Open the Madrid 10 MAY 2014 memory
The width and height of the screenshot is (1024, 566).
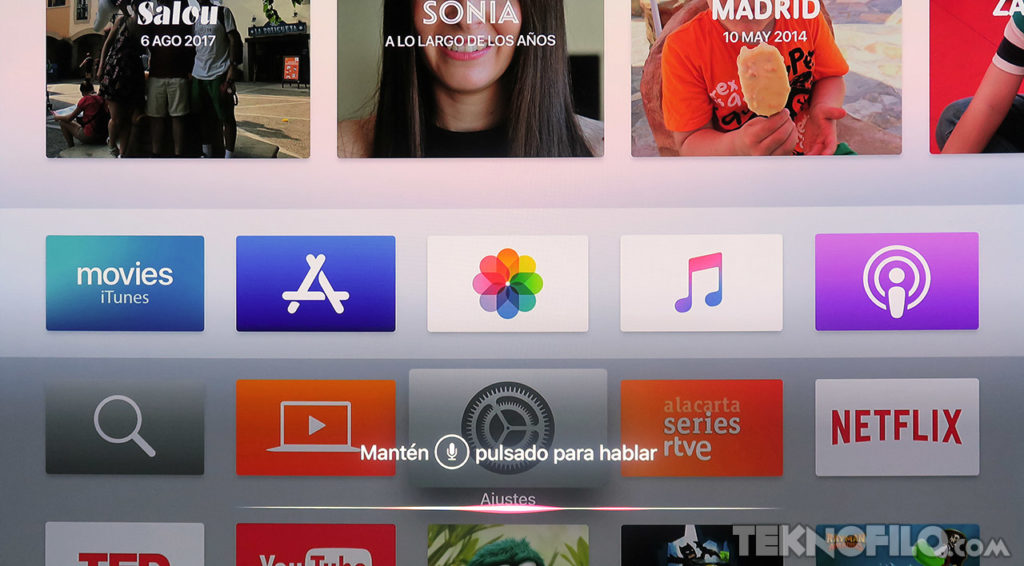tap(766, 78)
